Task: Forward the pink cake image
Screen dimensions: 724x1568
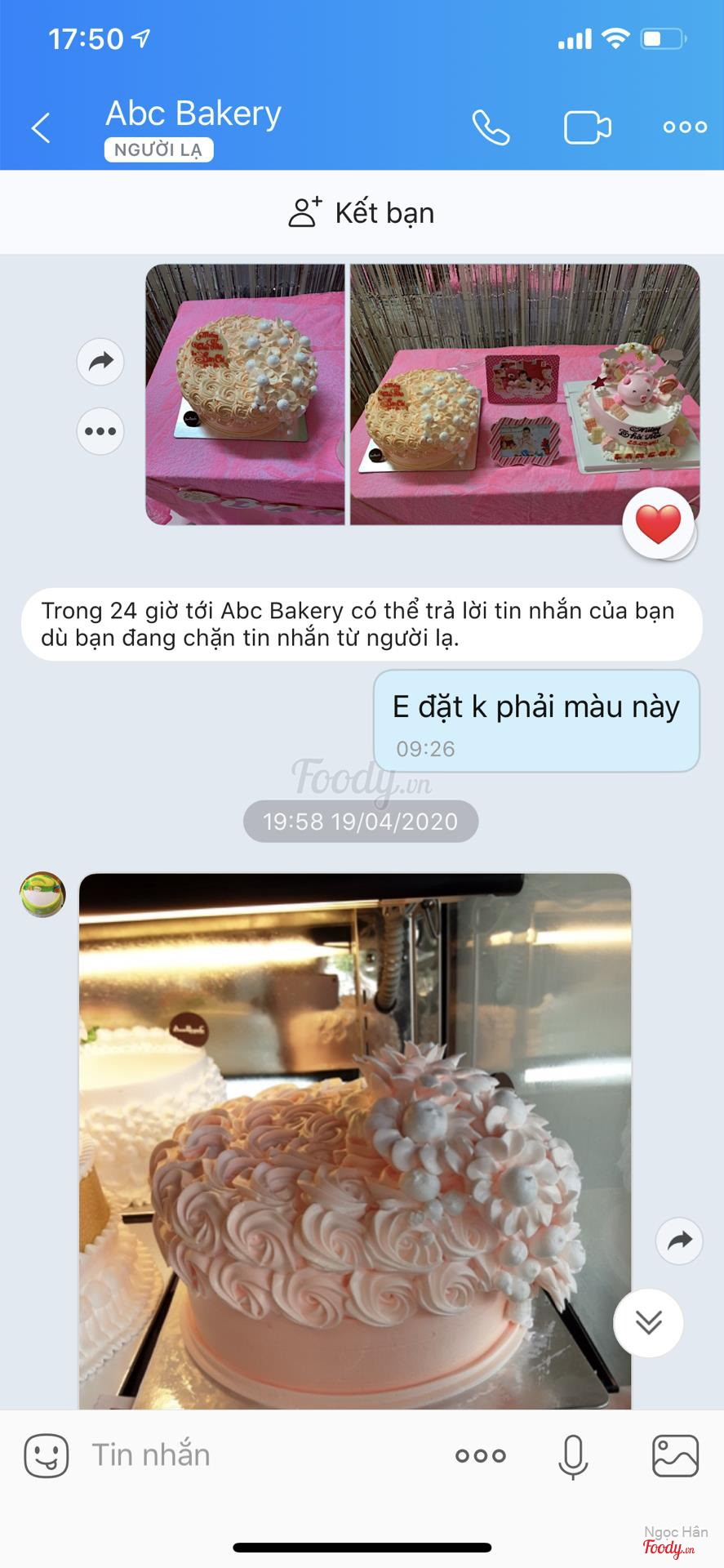Action: [x=679, y=1241]
